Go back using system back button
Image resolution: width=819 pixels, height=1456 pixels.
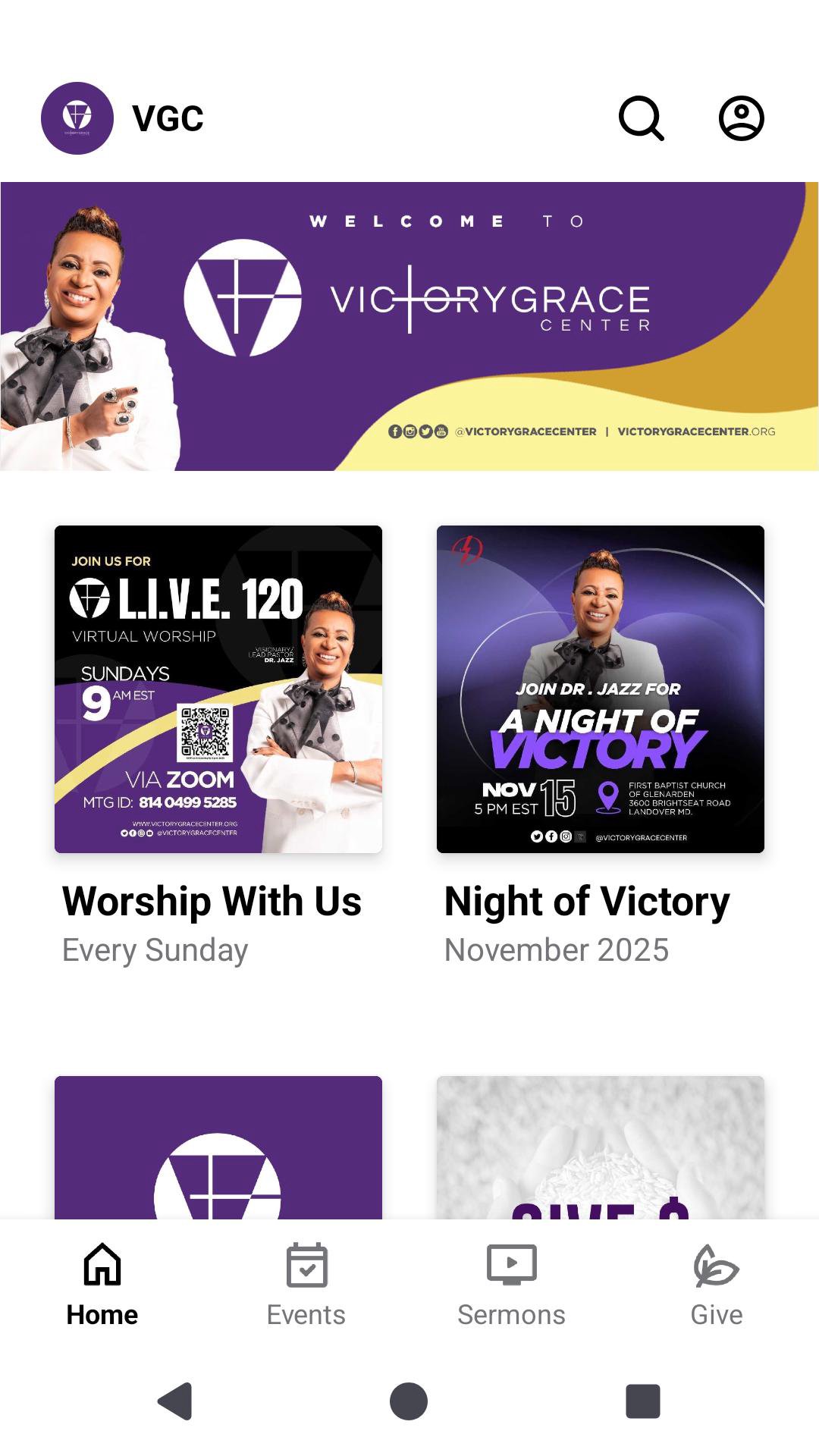click(175, 1401)
